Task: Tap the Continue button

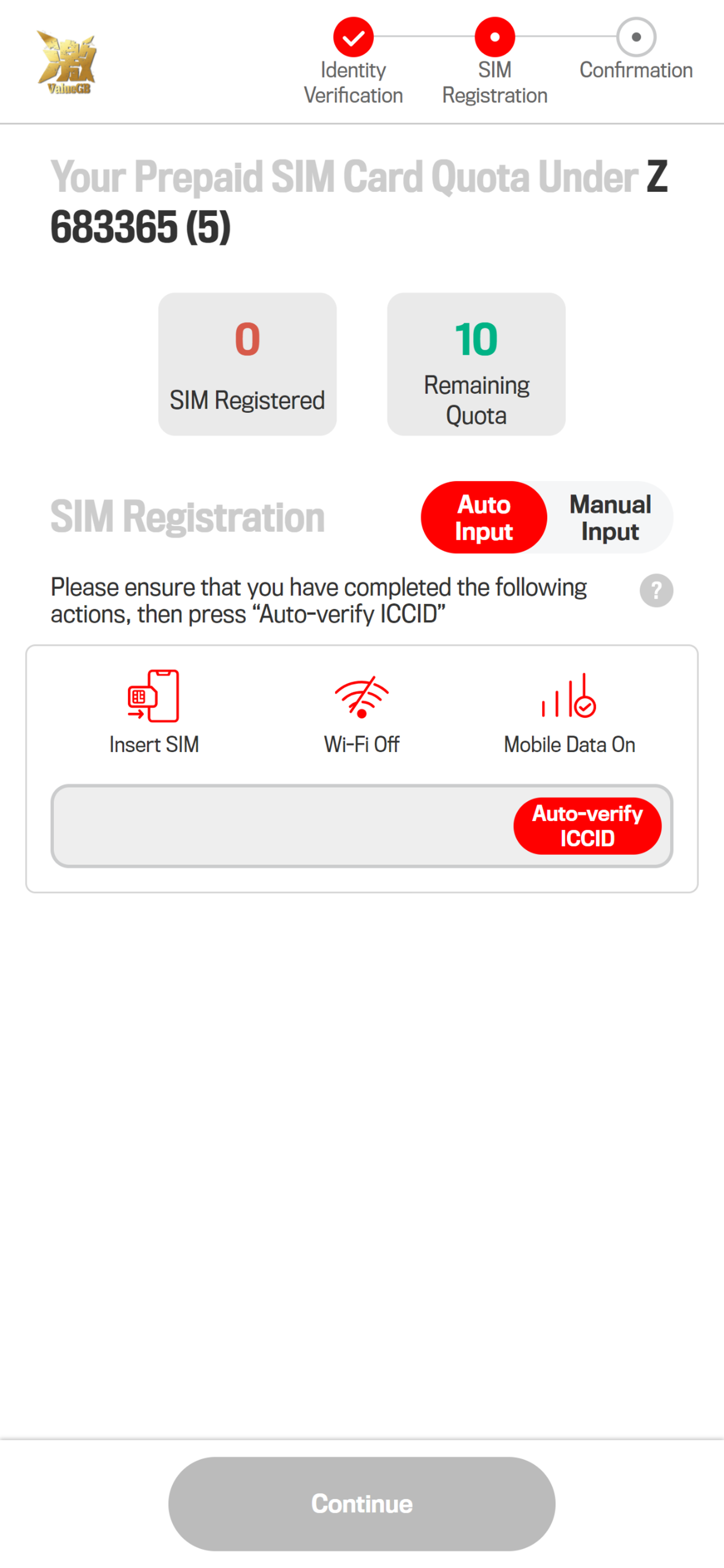Action: coord(362,1503)
